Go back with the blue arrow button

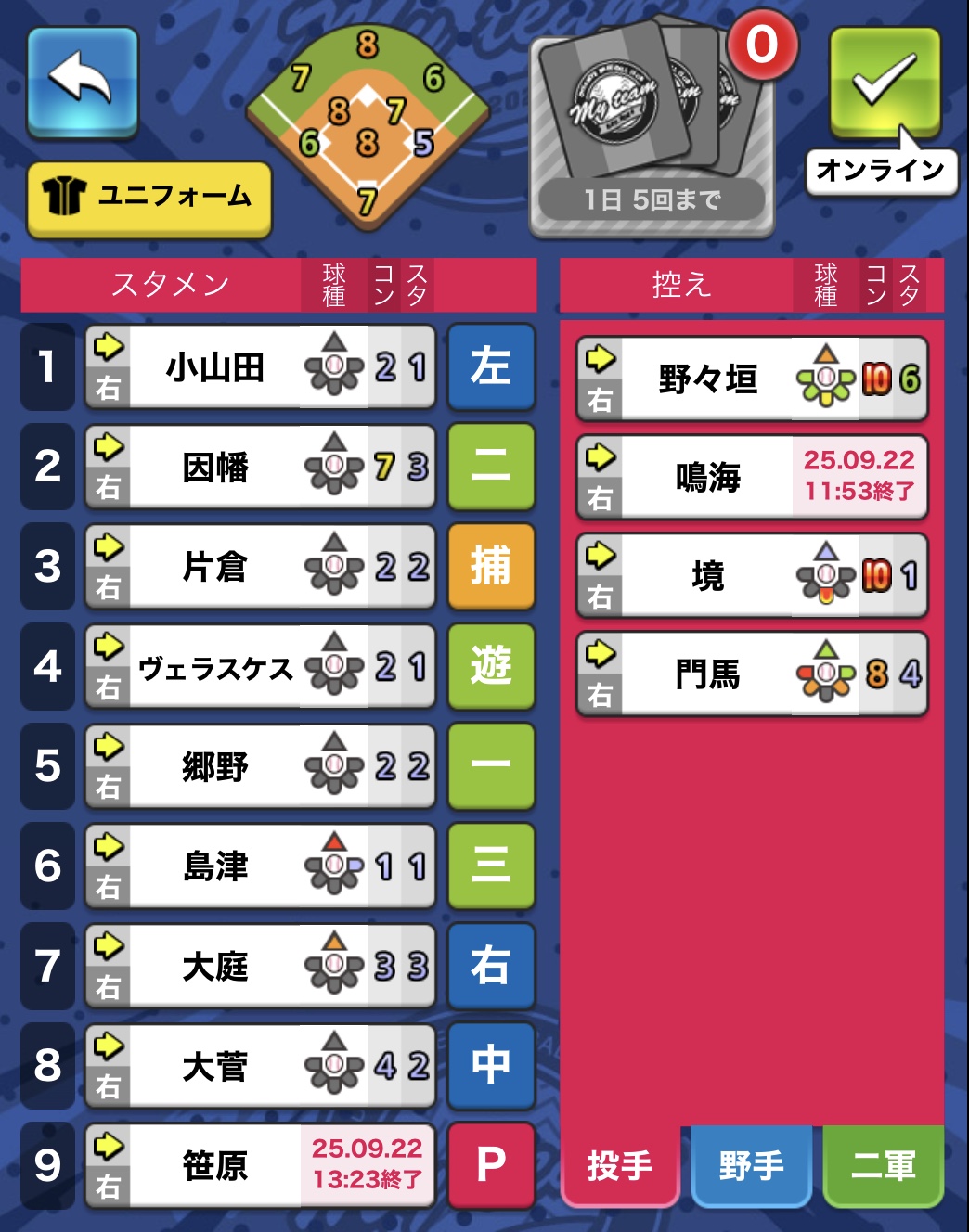[82, 82]
